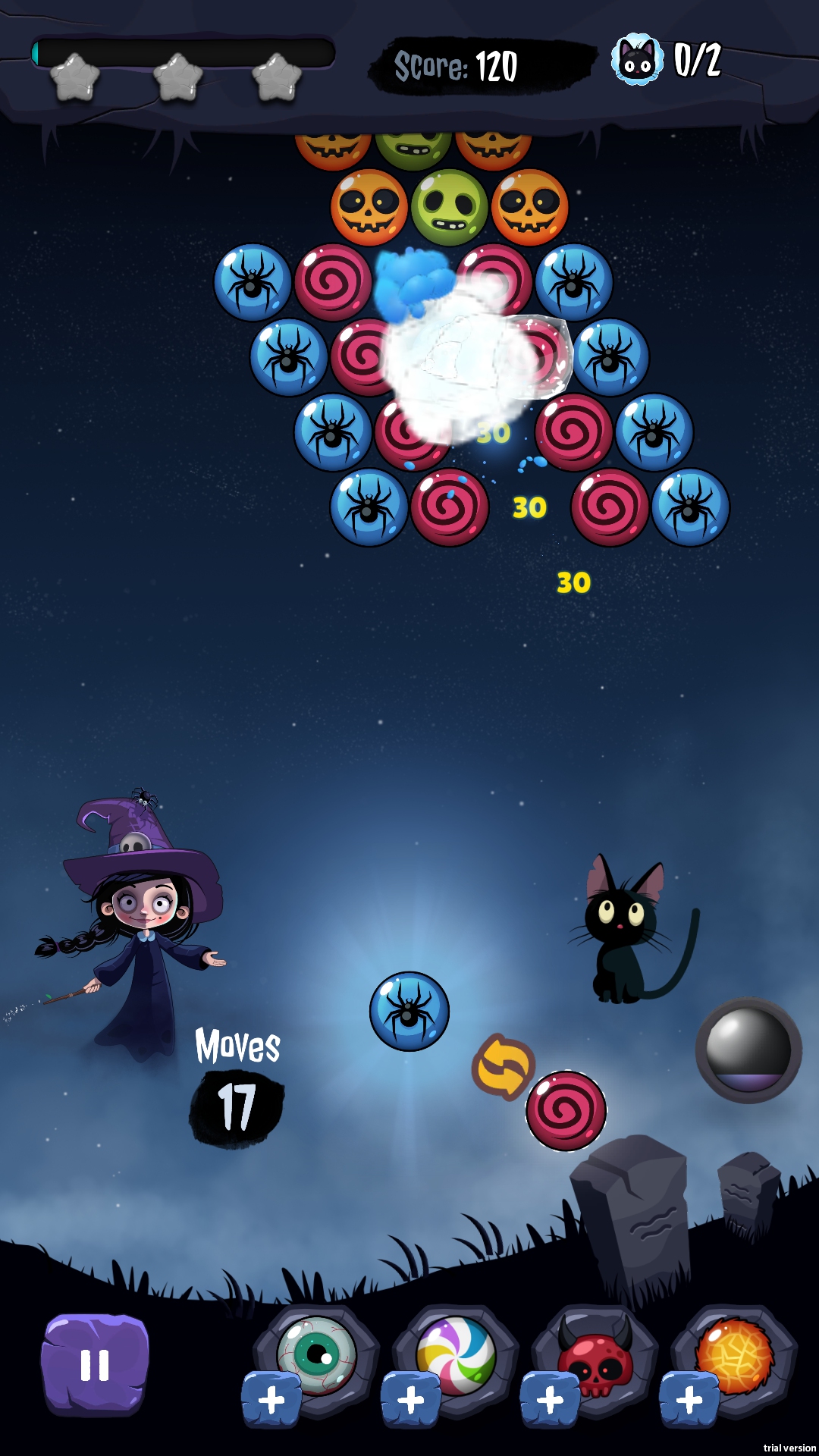Add an eyeball booster
This screenshot has height=1456, width=819.
pyautogui.click(x=272, y=1400)
